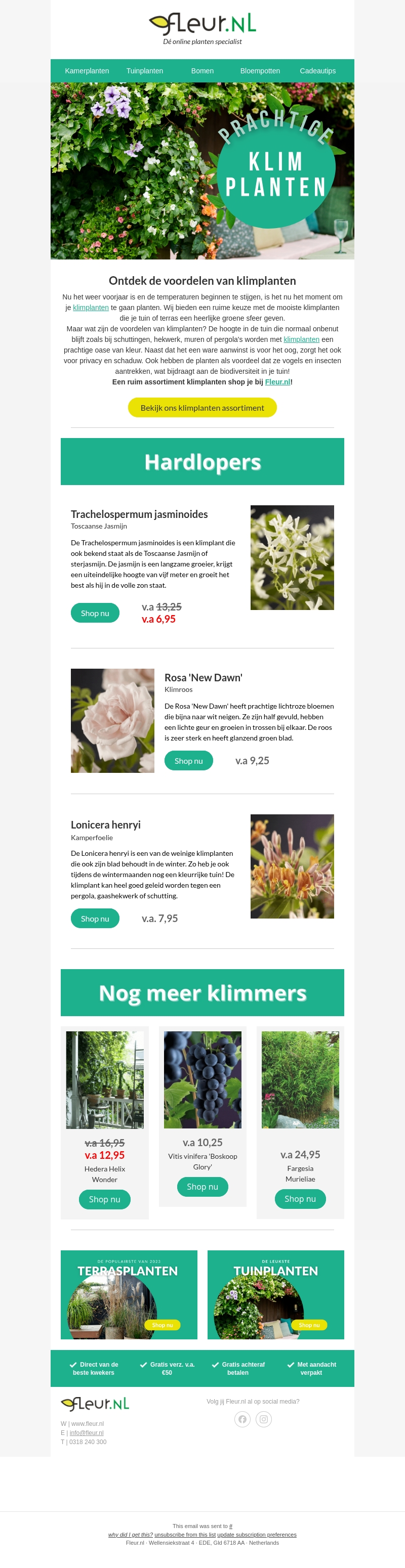Open the Bloempotten category
The height and width of the screenshot is (1568, 405).
pos(260,71)
